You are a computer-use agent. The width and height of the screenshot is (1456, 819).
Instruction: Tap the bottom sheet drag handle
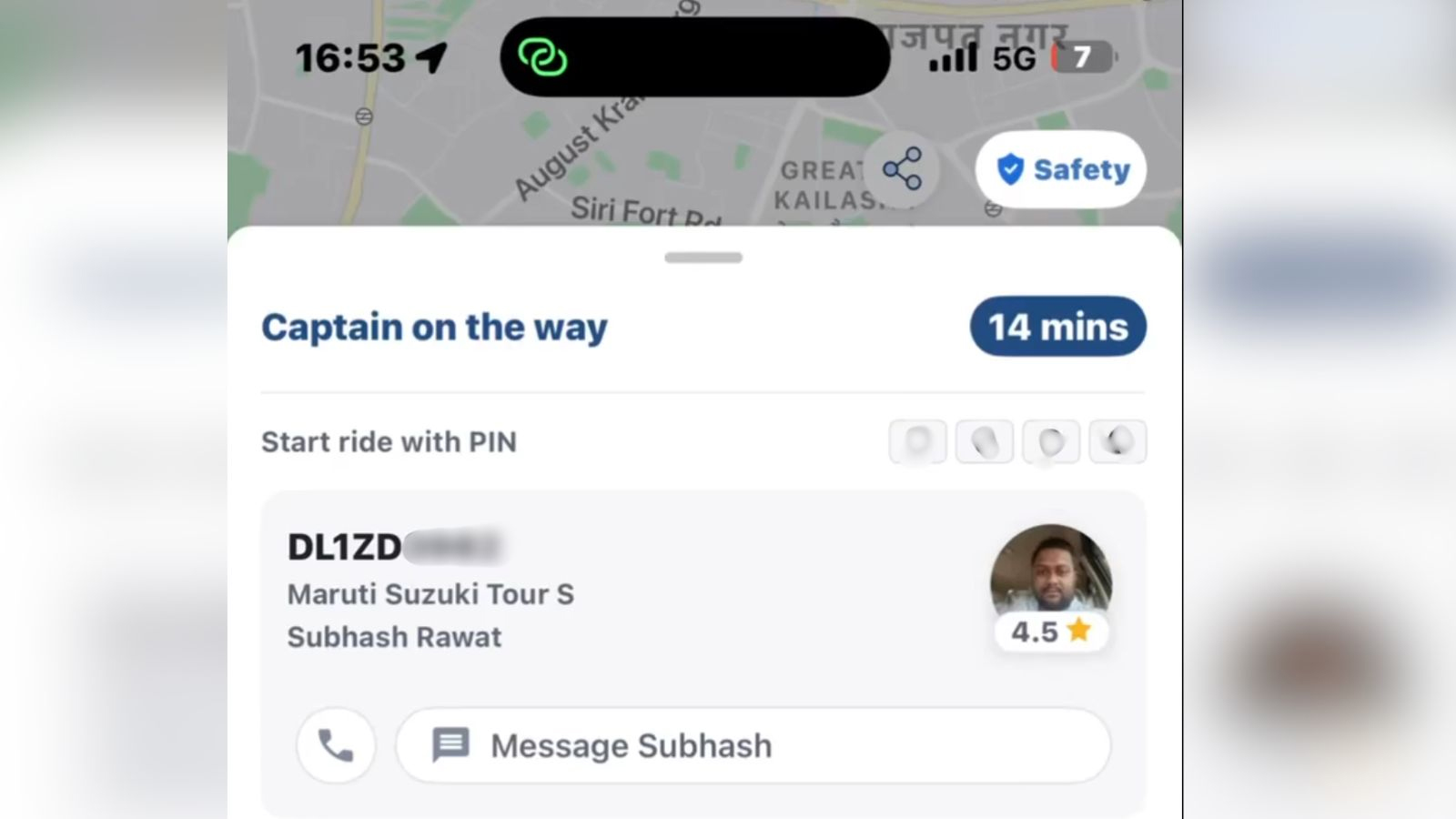point(703,258)
